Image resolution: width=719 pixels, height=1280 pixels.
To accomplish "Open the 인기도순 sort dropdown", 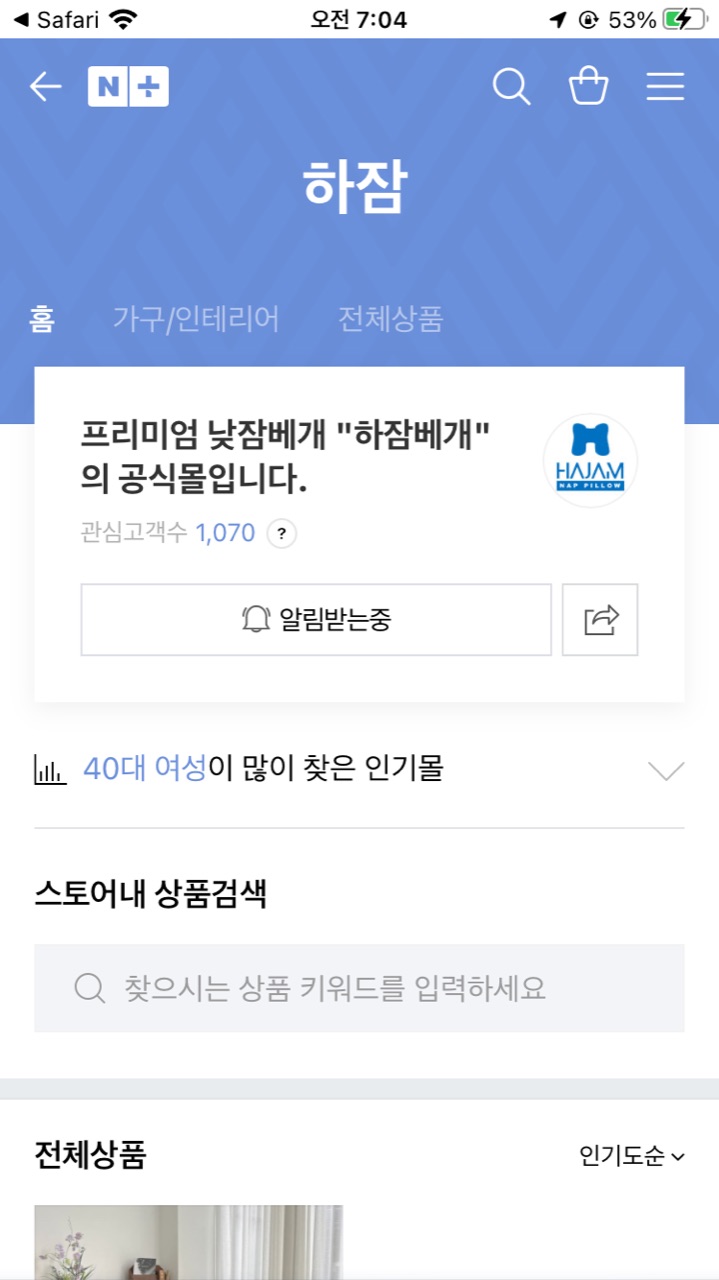I will point(632,1157).
